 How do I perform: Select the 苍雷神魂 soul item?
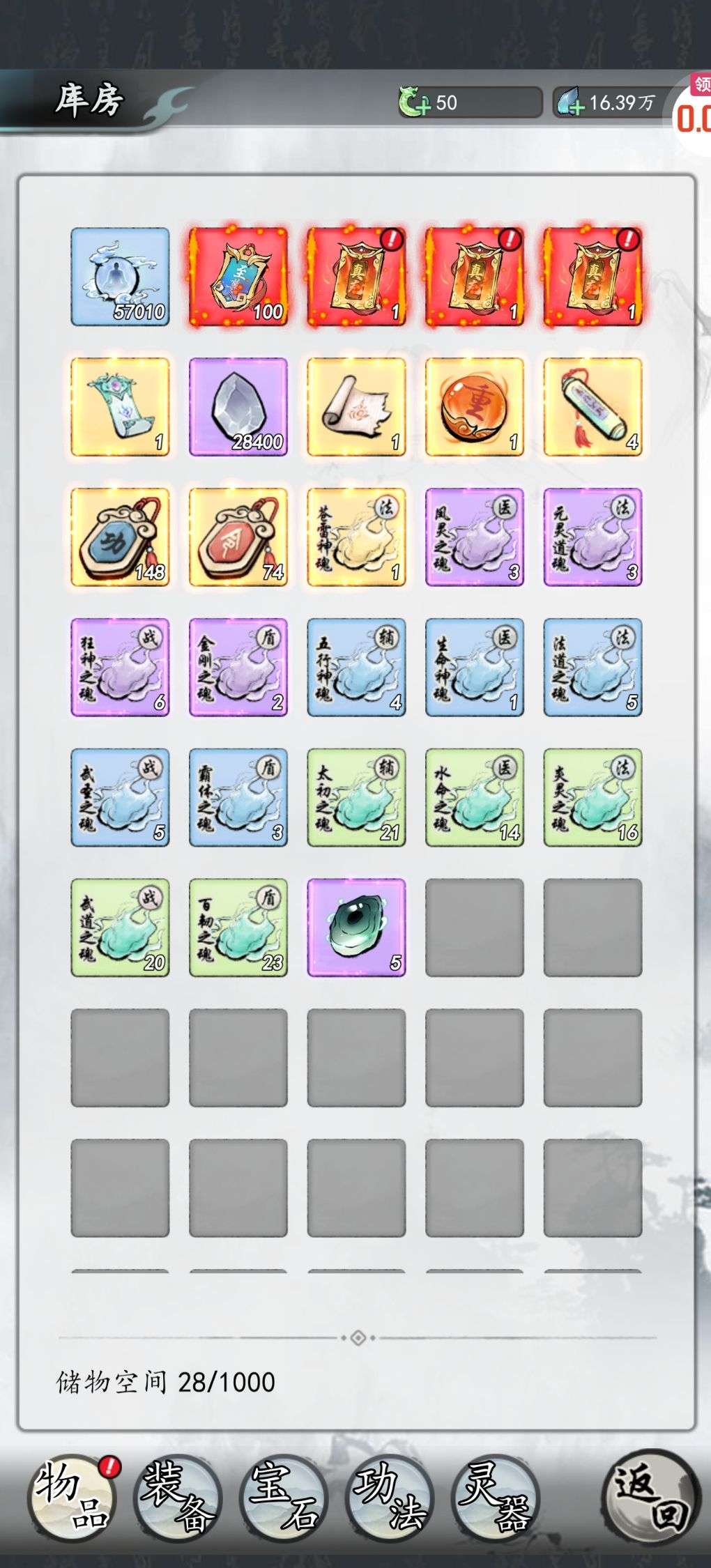pos(356,537)
